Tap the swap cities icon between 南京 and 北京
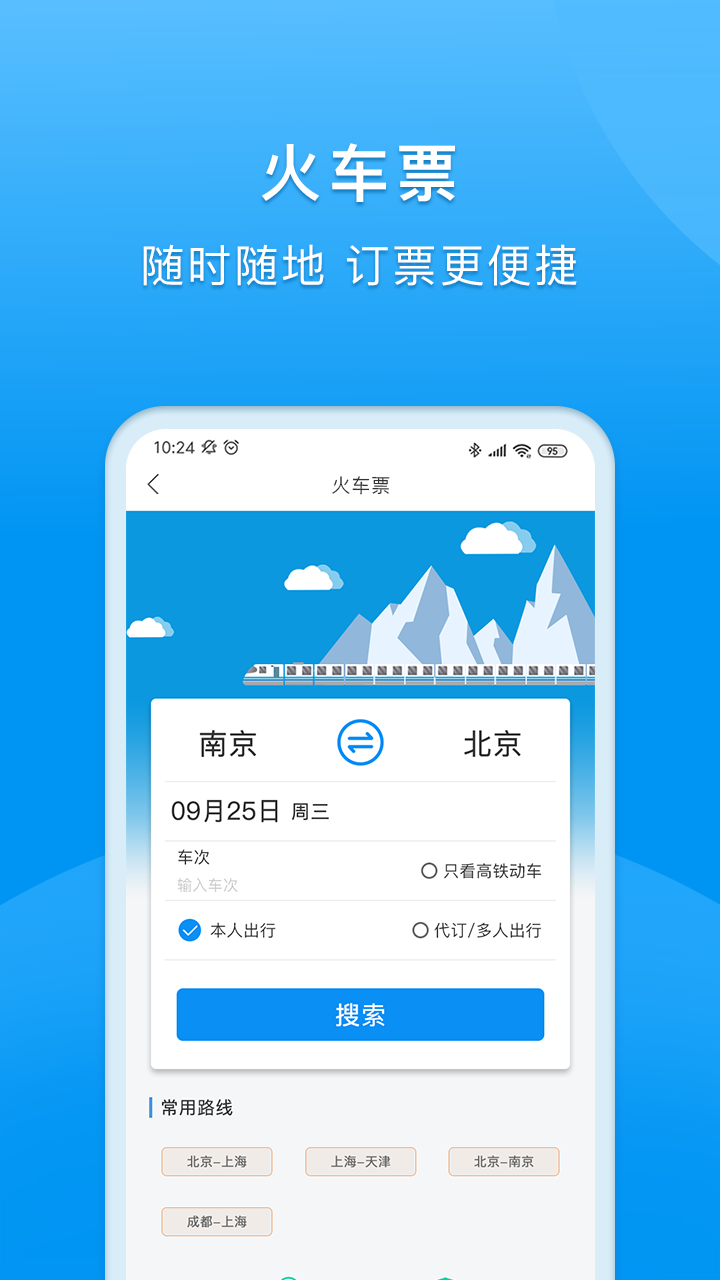 tap(360, 742)
